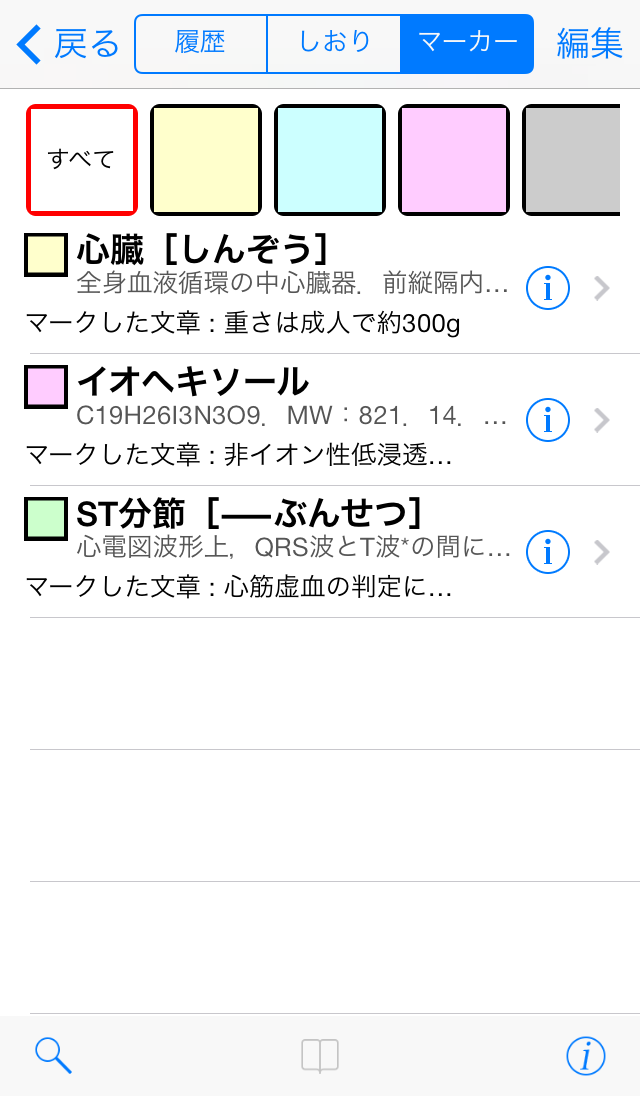The image size is (640, 1096).
Task: Filter by the pink marker color
Action: [x=454, y=160]
